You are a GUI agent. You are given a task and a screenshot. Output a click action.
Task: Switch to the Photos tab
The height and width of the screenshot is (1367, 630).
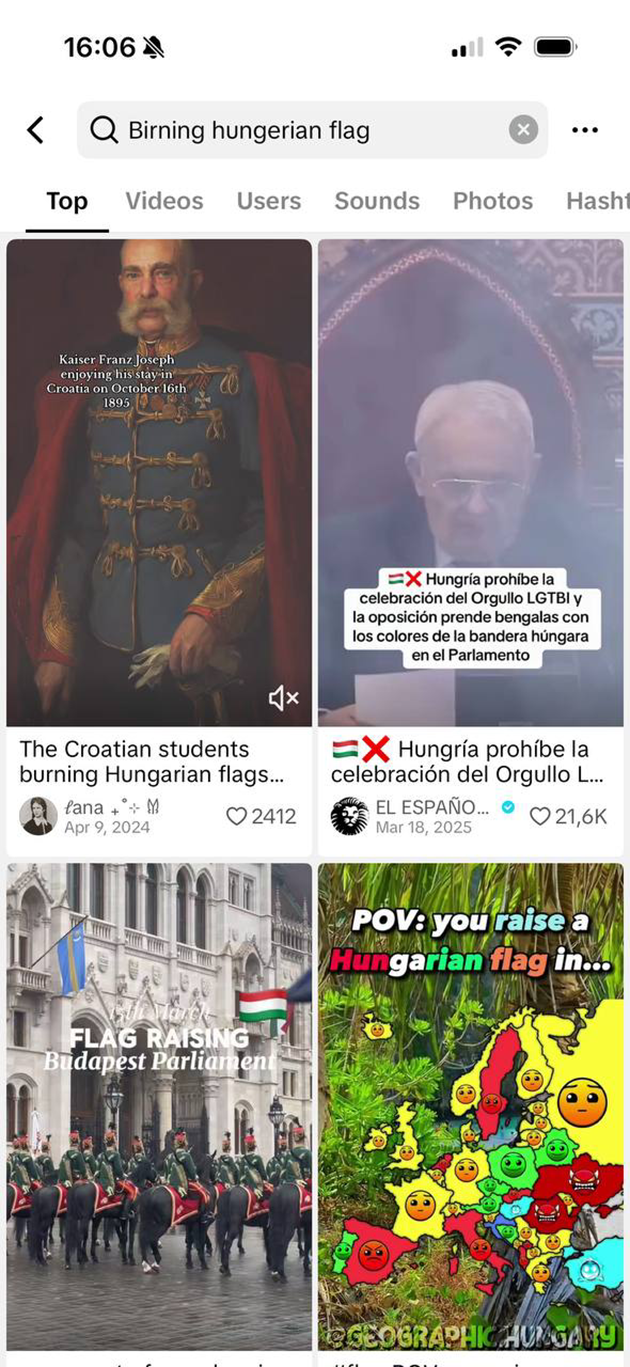coord(492,201)
